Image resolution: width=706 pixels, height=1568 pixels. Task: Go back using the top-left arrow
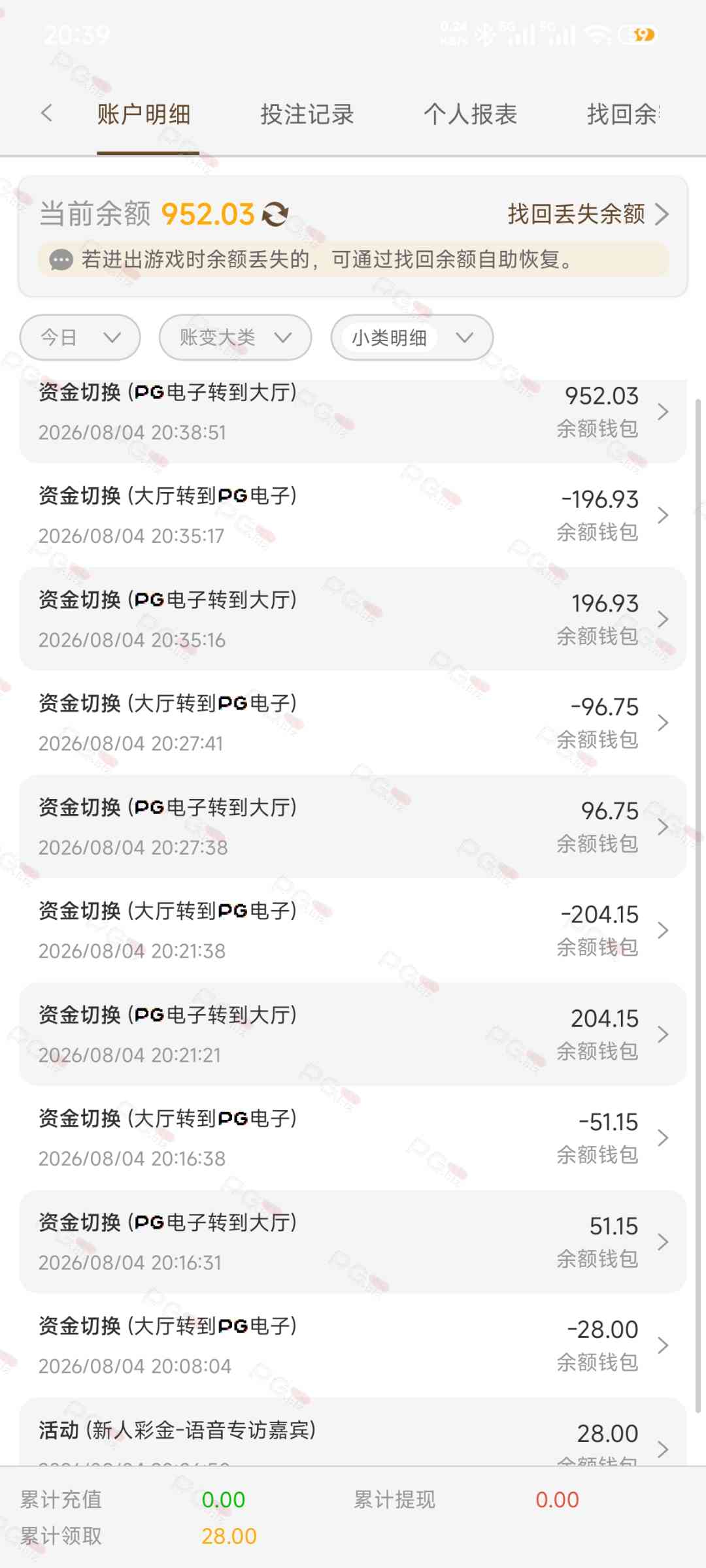point(46,114)
